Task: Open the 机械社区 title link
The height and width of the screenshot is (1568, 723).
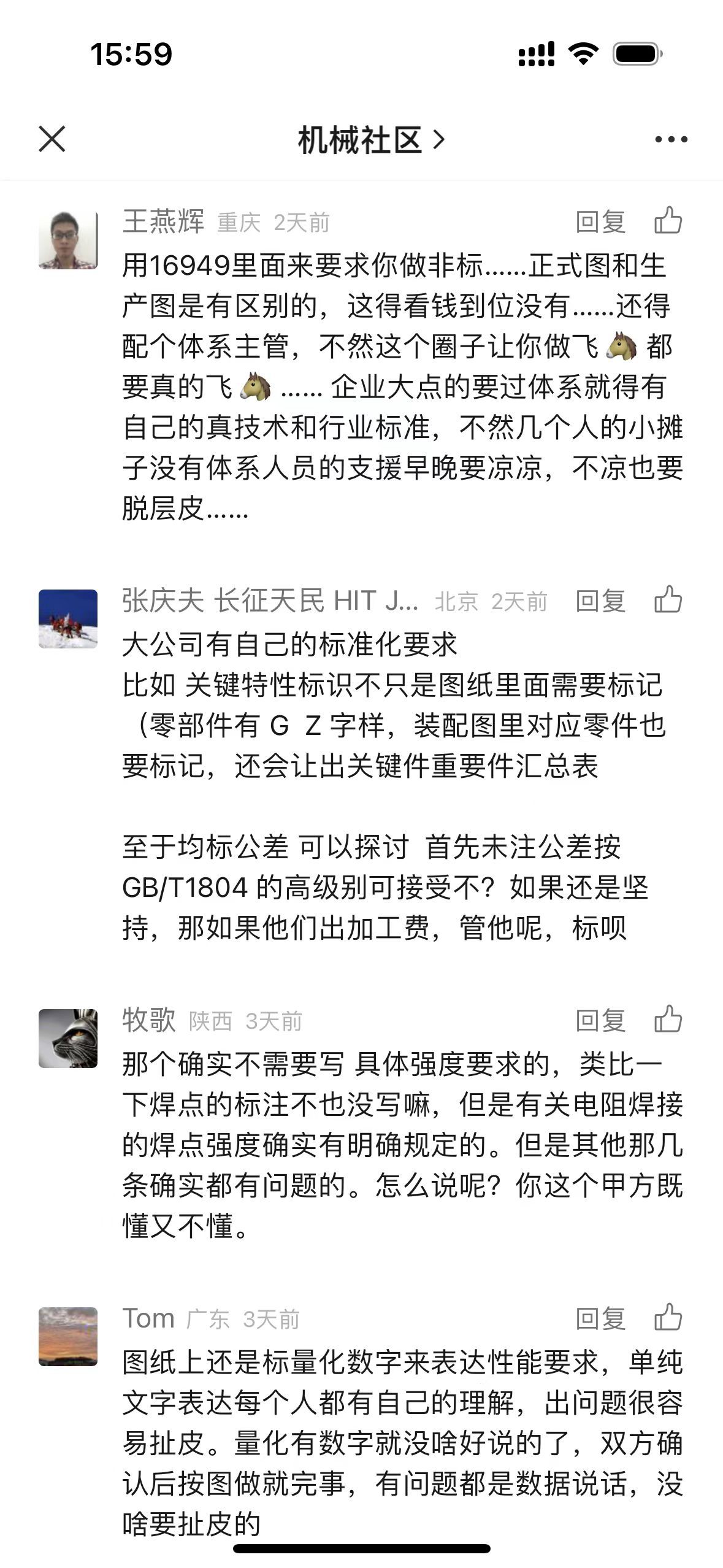Action: coord(370,140)
